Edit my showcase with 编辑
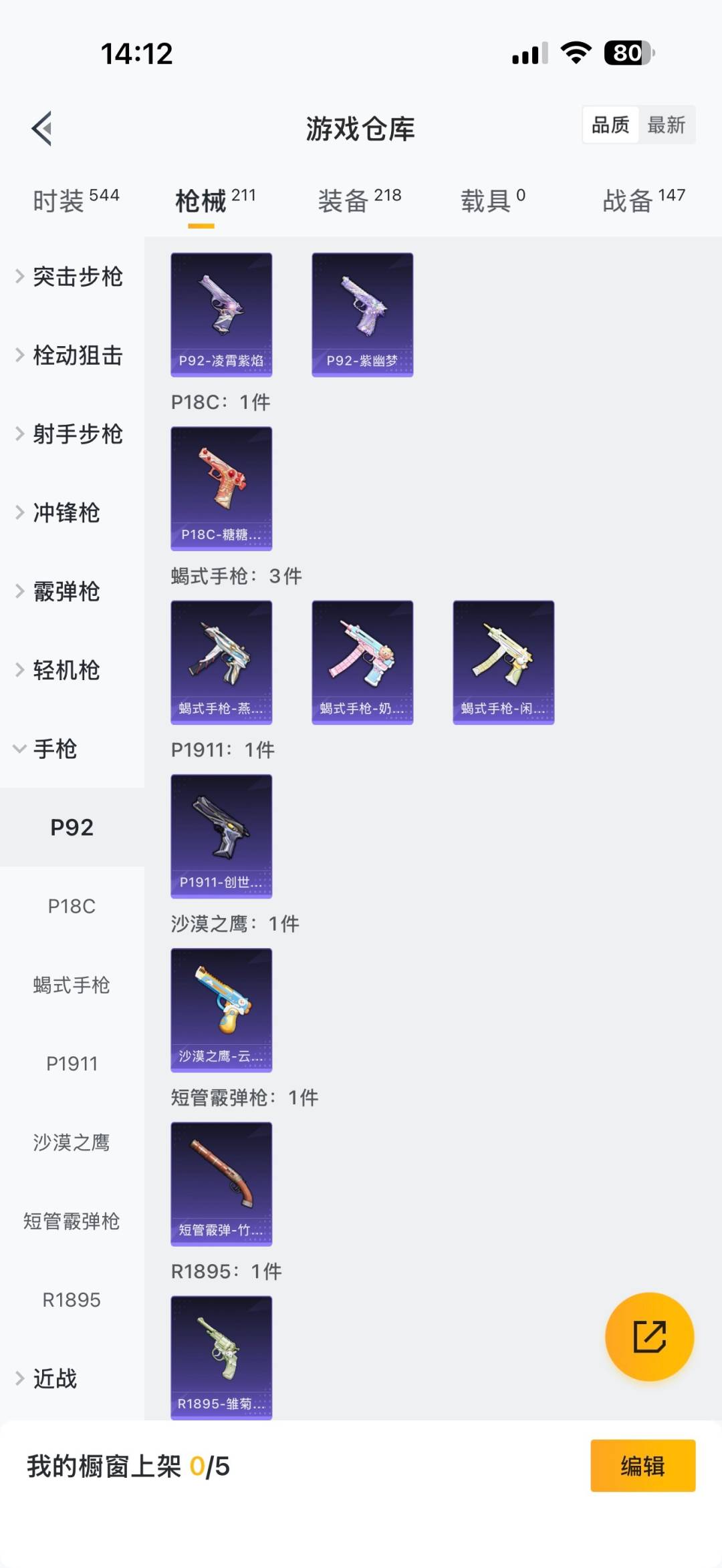The width and height of the screenshot is (722, 1568). pos(642,1466)
